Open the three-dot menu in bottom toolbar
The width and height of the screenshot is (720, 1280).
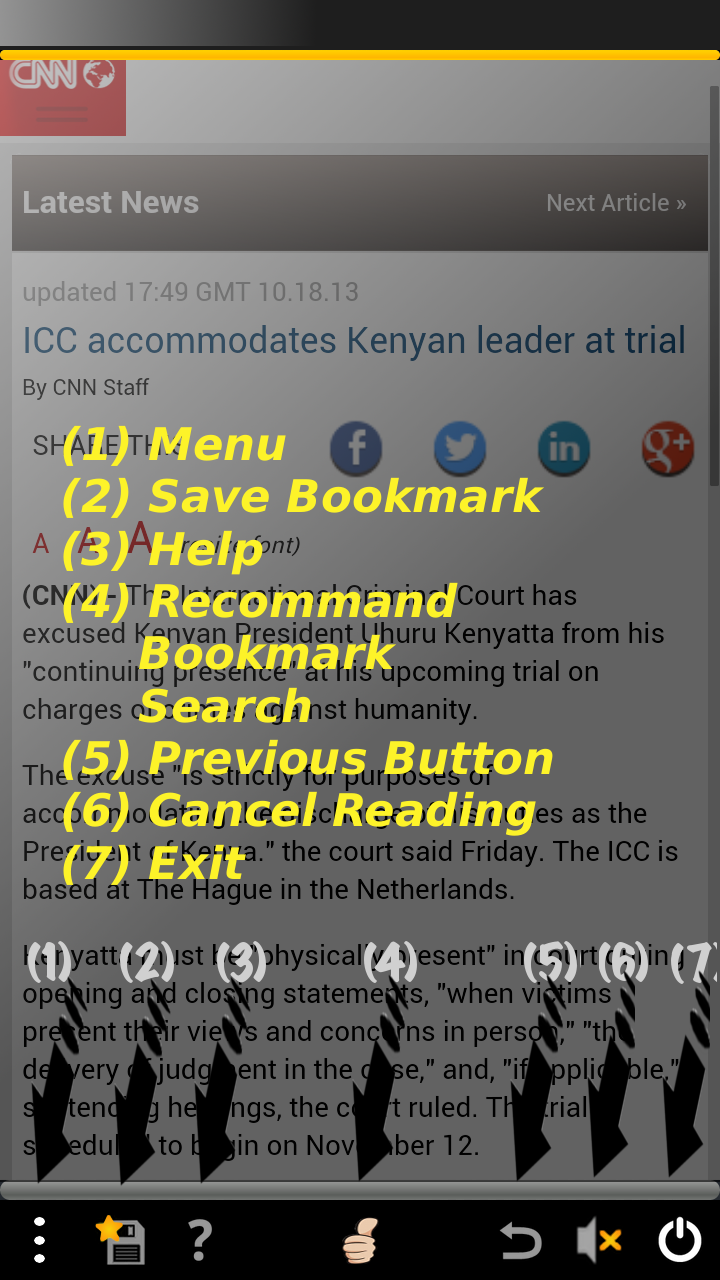39,1241
